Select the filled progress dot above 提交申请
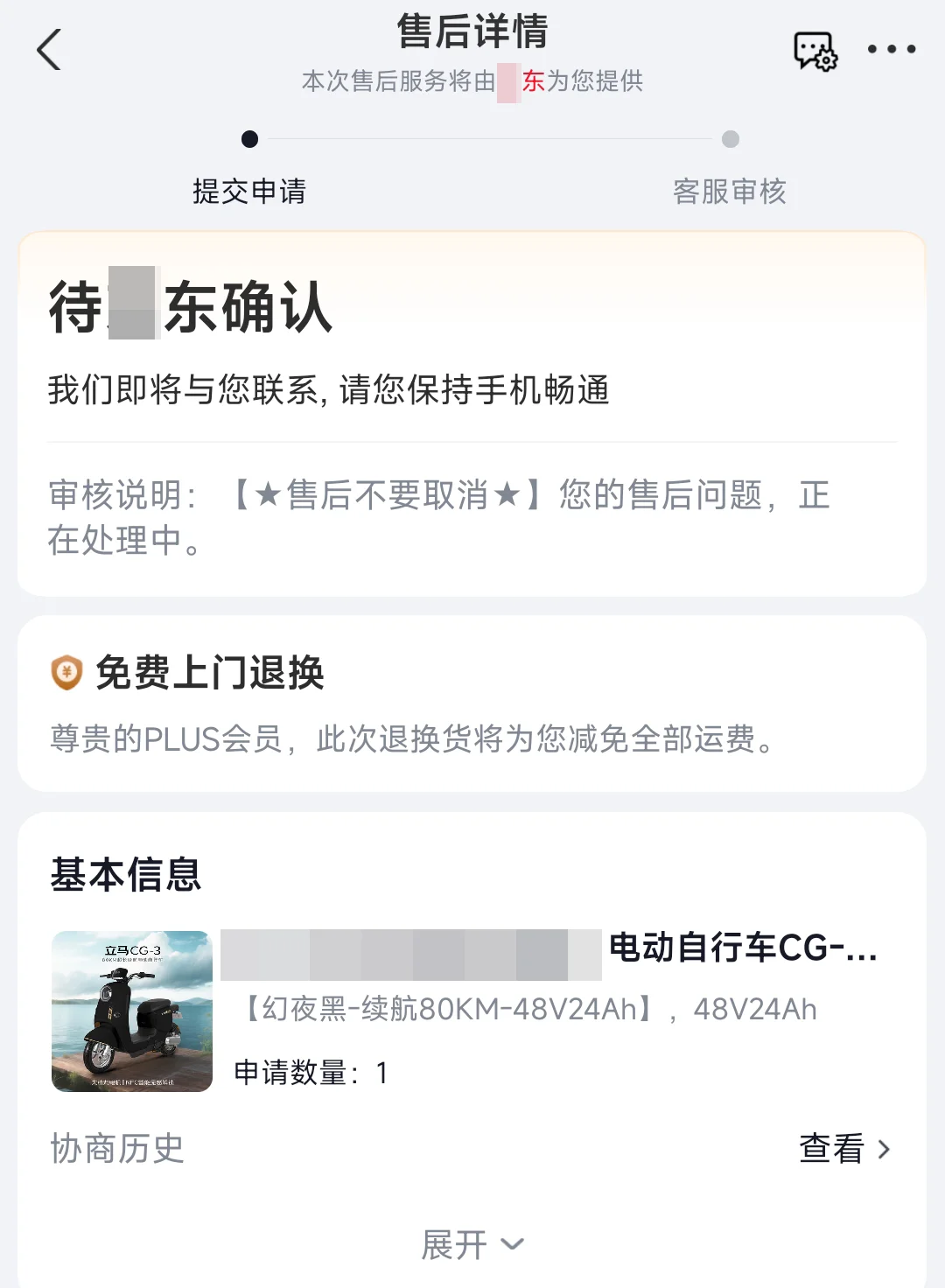 (250, 138)
